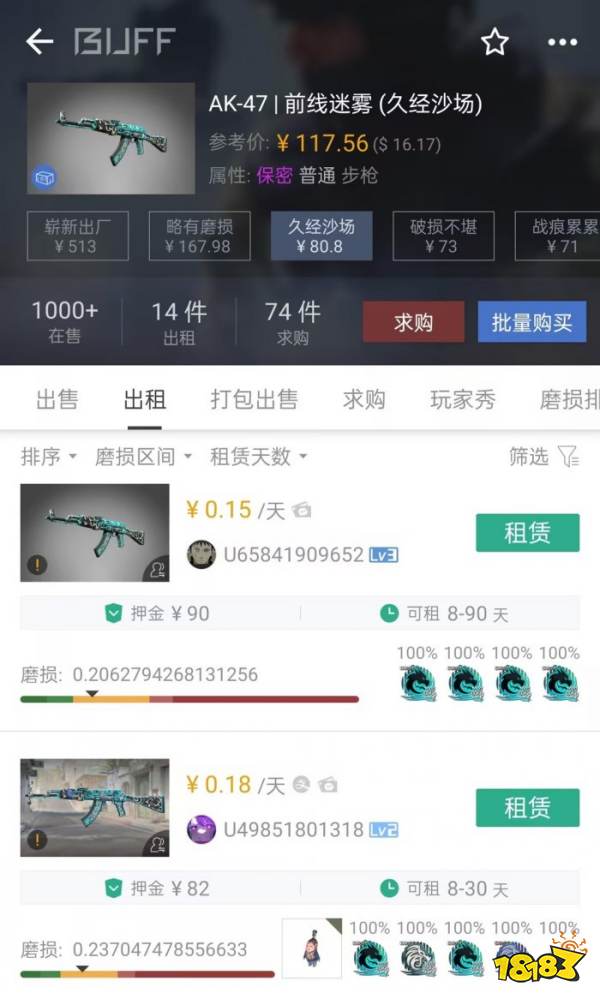Tap the red 求购 button

413,322
